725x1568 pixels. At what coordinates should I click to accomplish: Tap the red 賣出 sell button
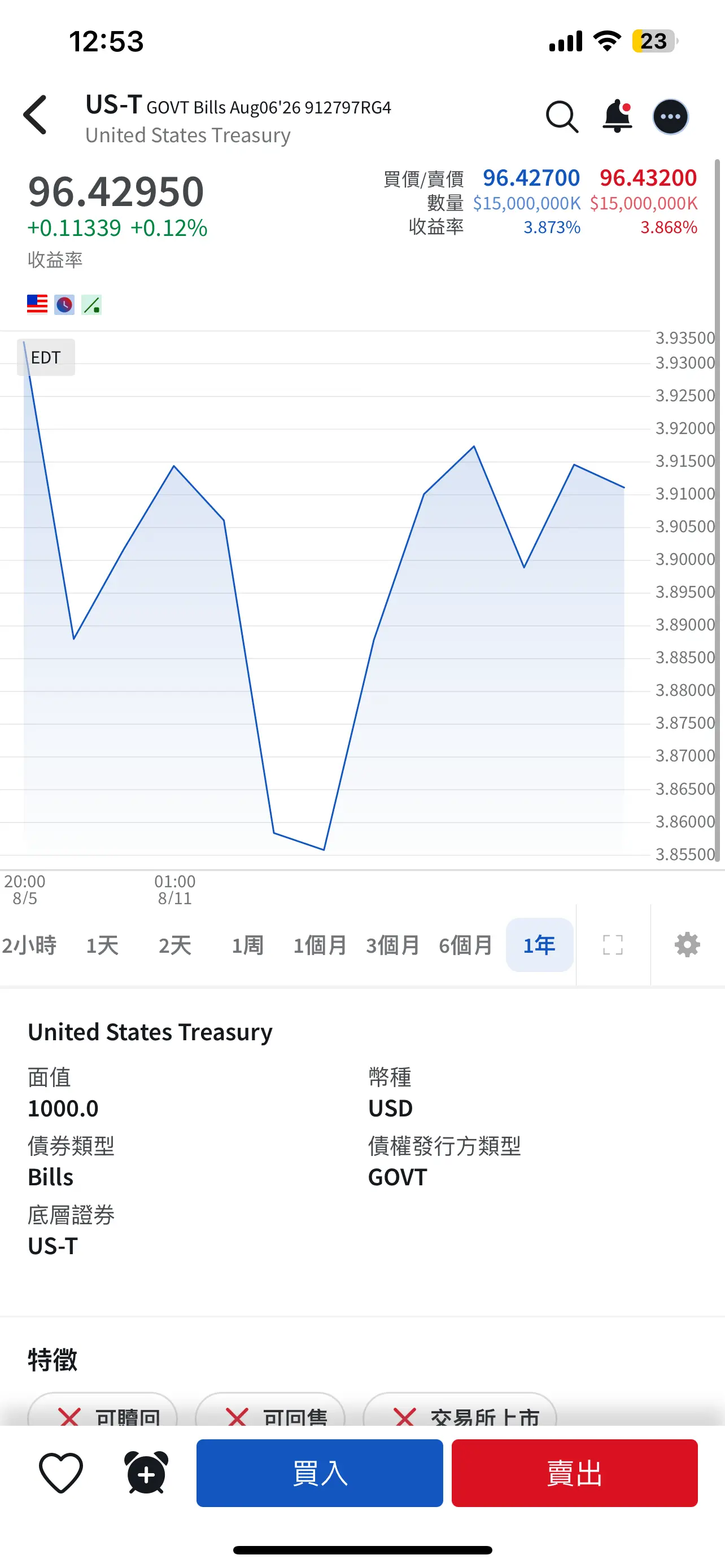click(x=574, y=1473)
